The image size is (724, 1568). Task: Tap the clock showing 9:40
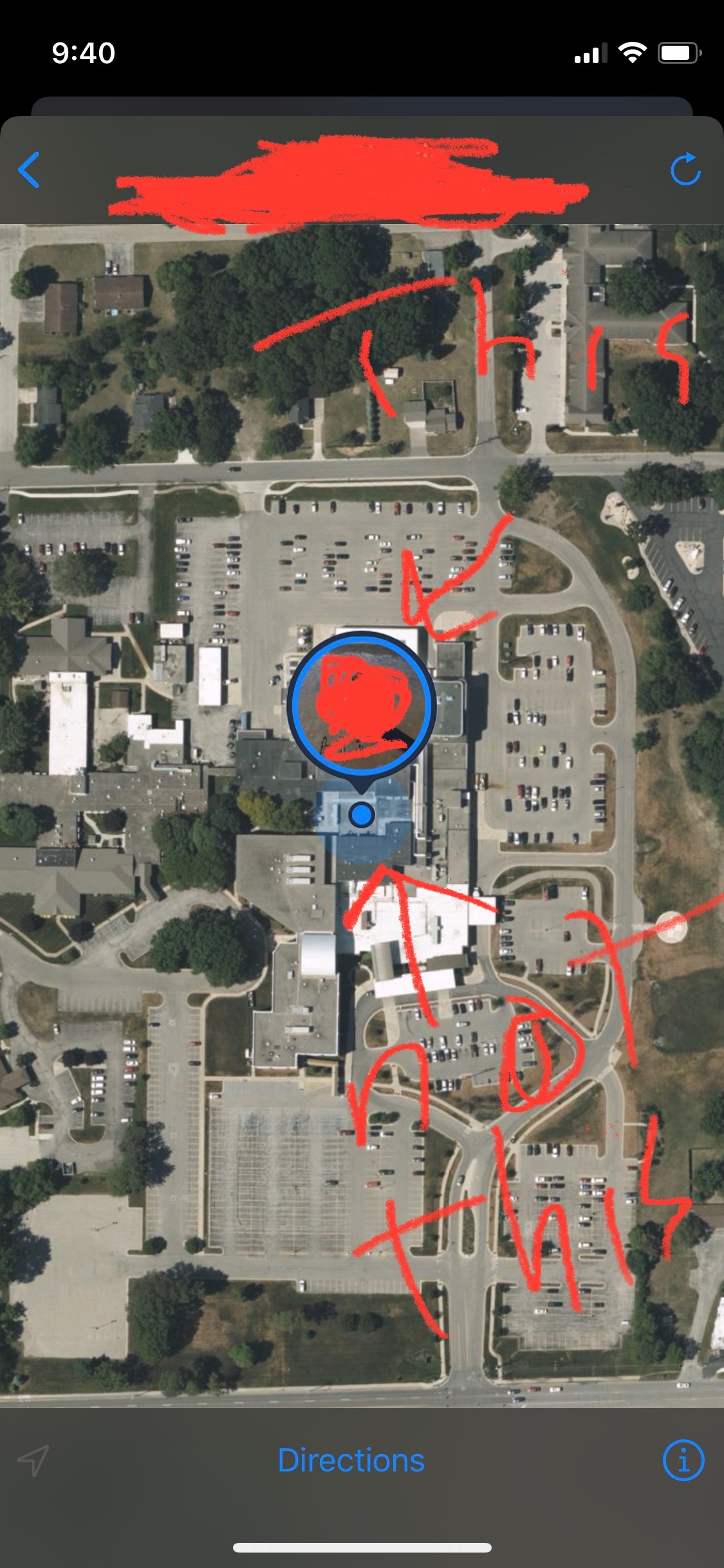click(x=82, y=53)
